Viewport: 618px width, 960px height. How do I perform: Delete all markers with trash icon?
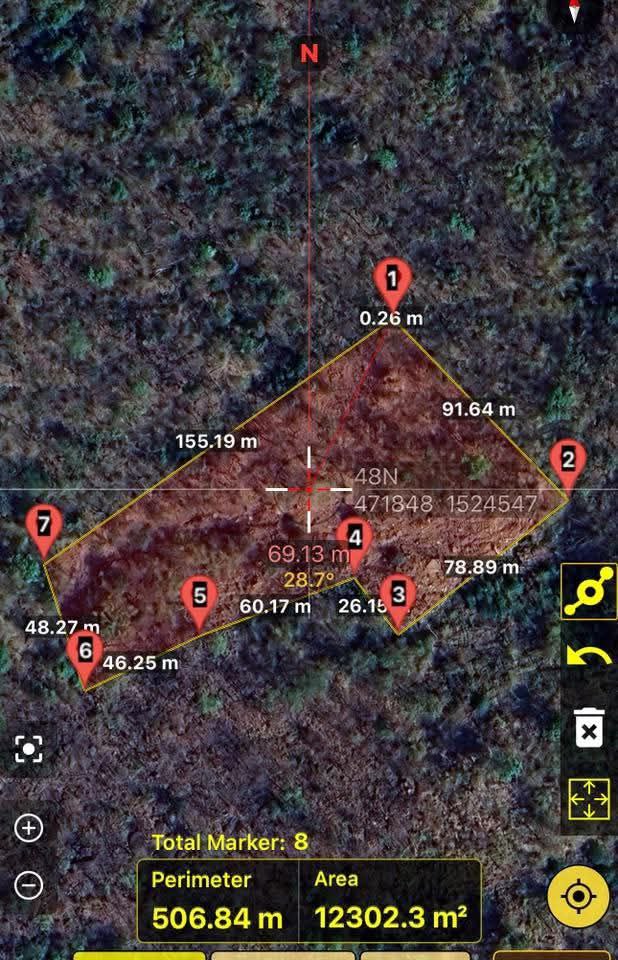(x=589, y=728)
